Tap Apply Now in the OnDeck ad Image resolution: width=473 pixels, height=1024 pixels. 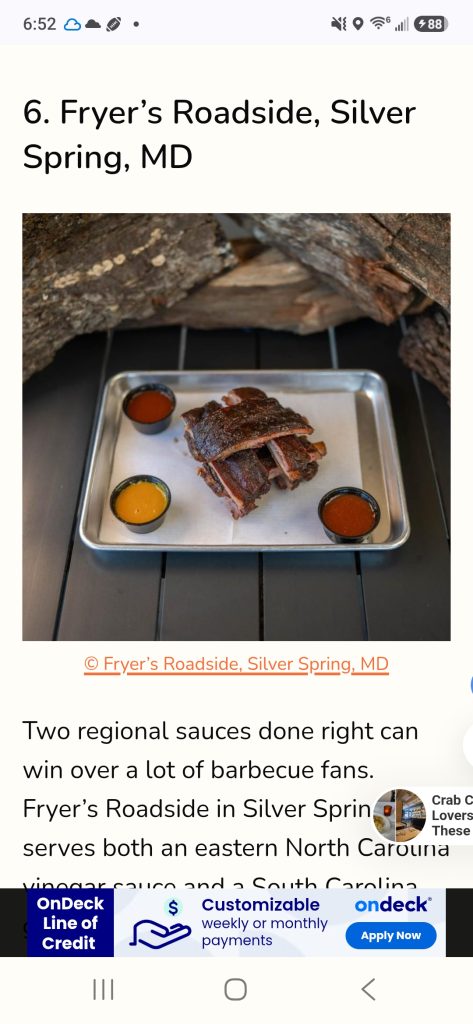pos(391,935)
